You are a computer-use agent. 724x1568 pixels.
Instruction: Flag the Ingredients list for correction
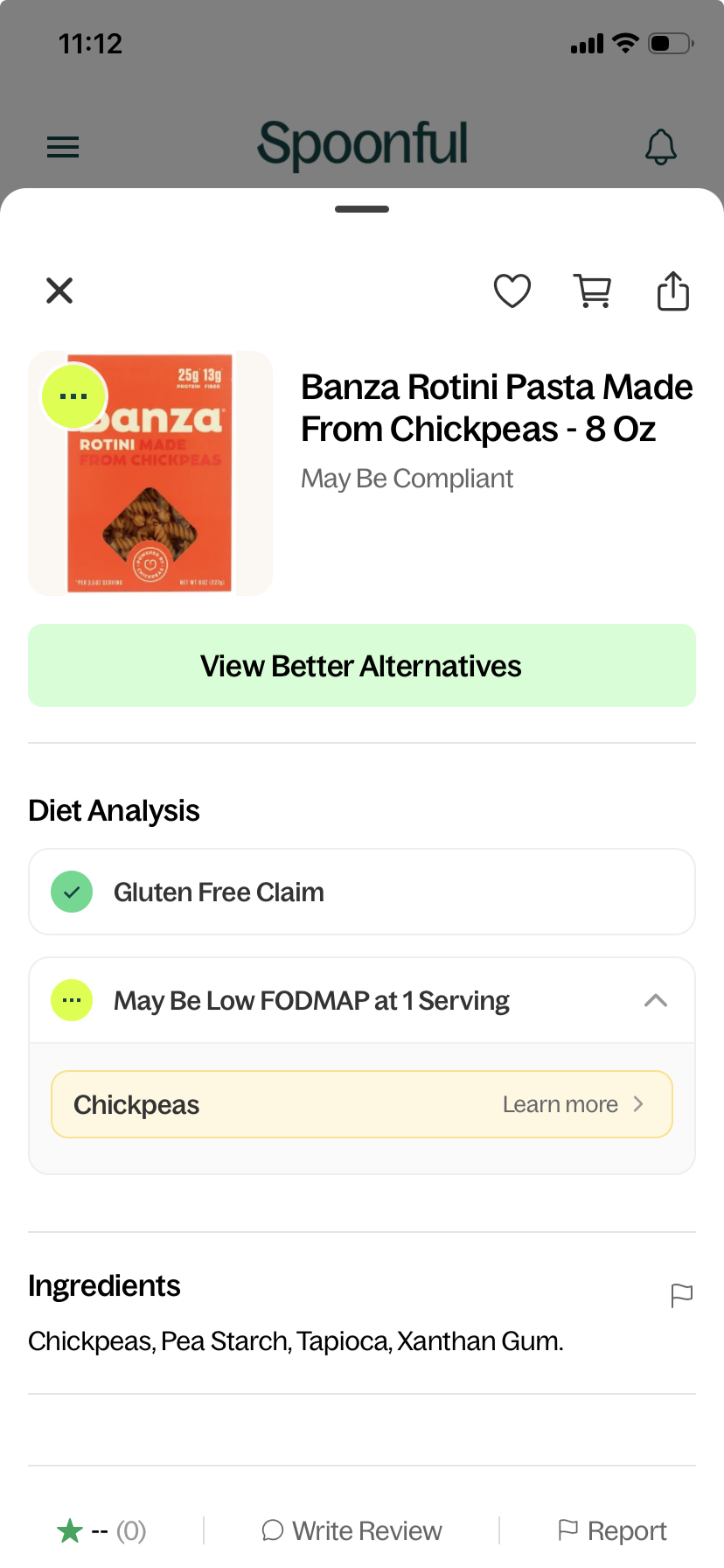point(681,1294)
